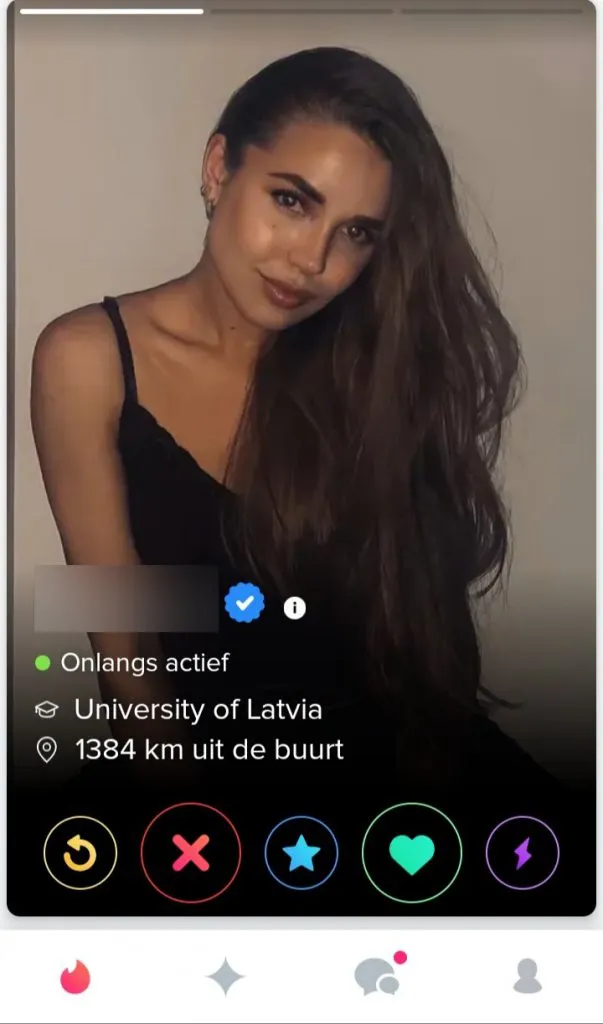Rewind the last swipe
603x1024 pixels.
click(80, 853)
